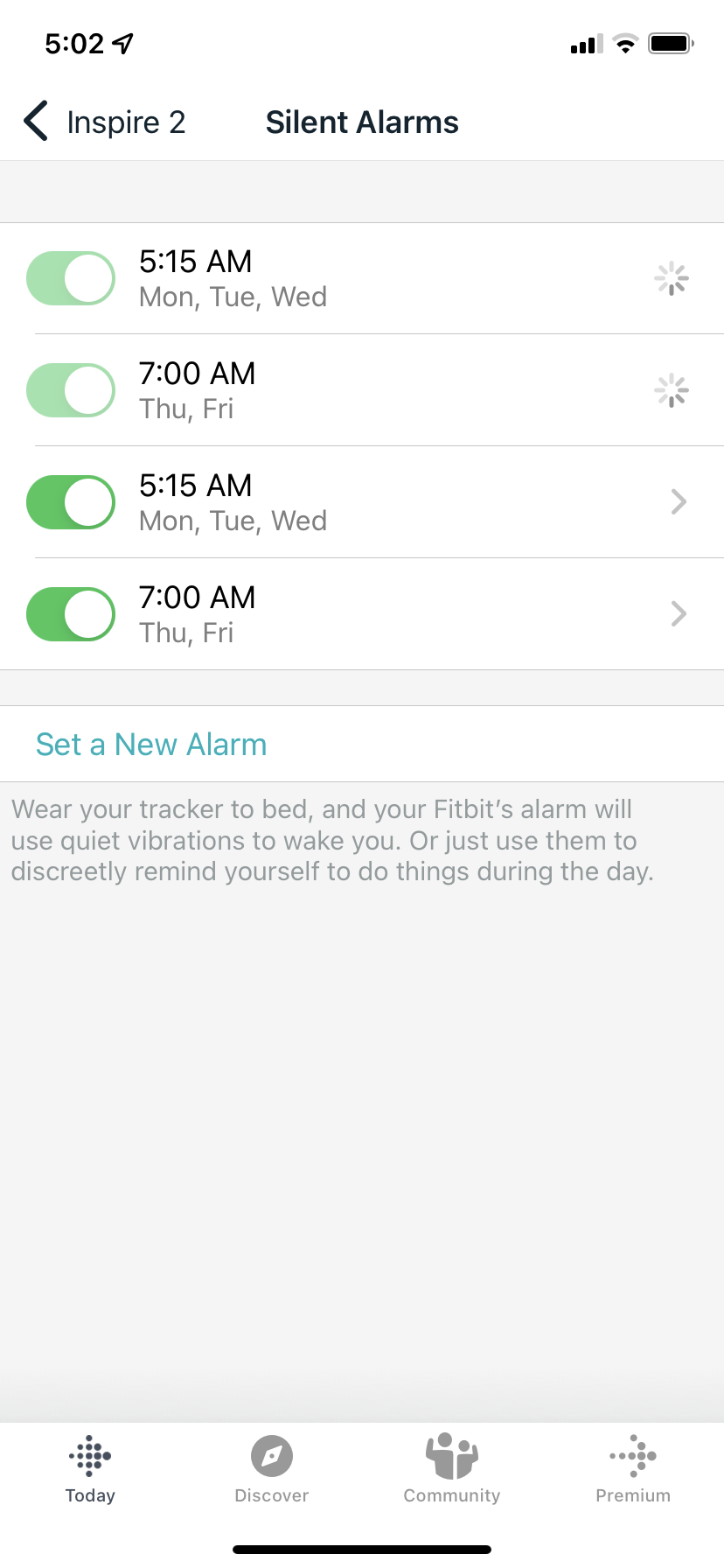Select Set a New Alarm
The height and width of the screenshot is (1568, 724).
click(151, 745)
